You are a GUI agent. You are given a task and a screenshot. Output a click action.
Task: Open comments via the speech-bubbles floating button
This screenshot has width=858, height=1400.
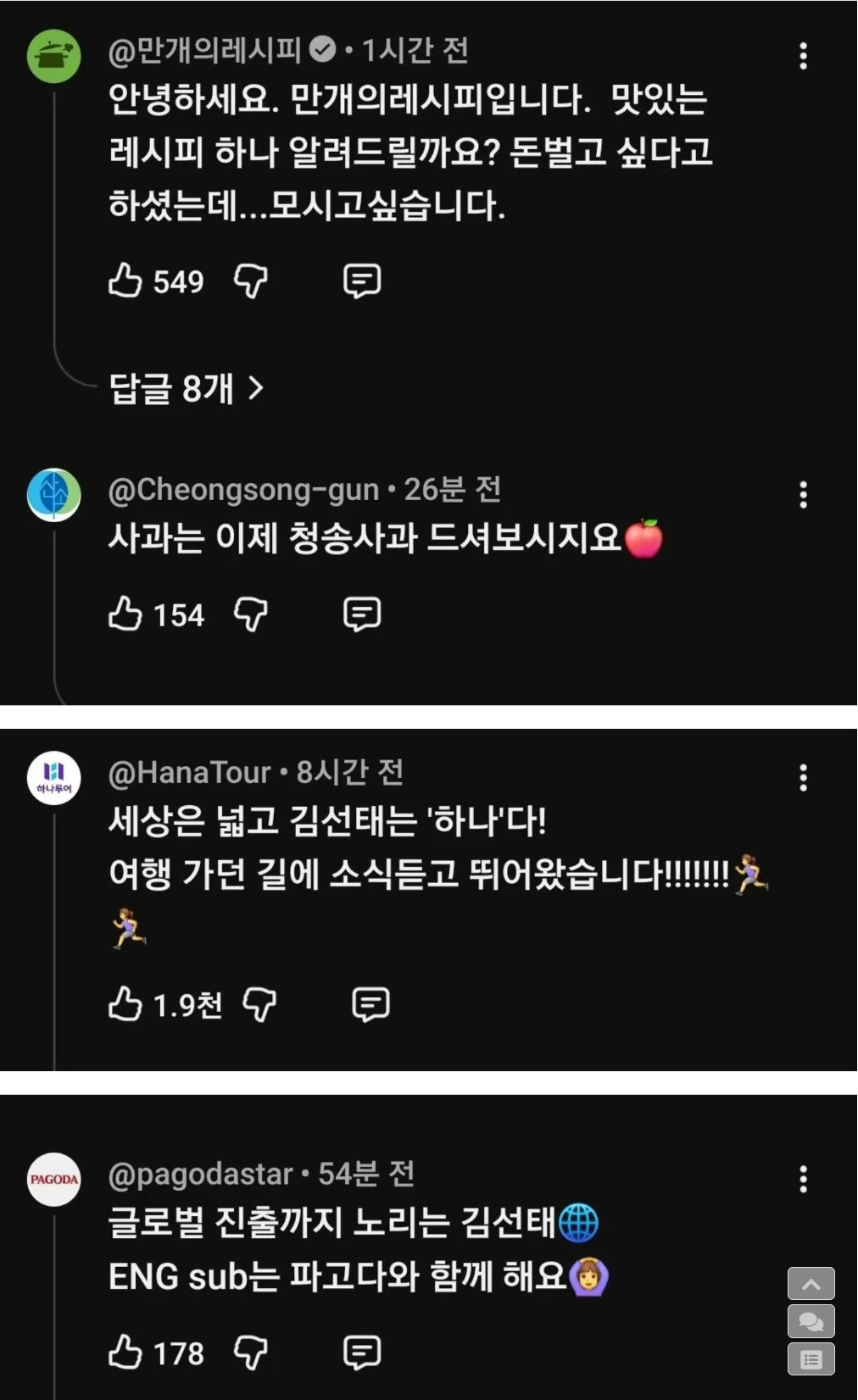[x=811, y=1321]
